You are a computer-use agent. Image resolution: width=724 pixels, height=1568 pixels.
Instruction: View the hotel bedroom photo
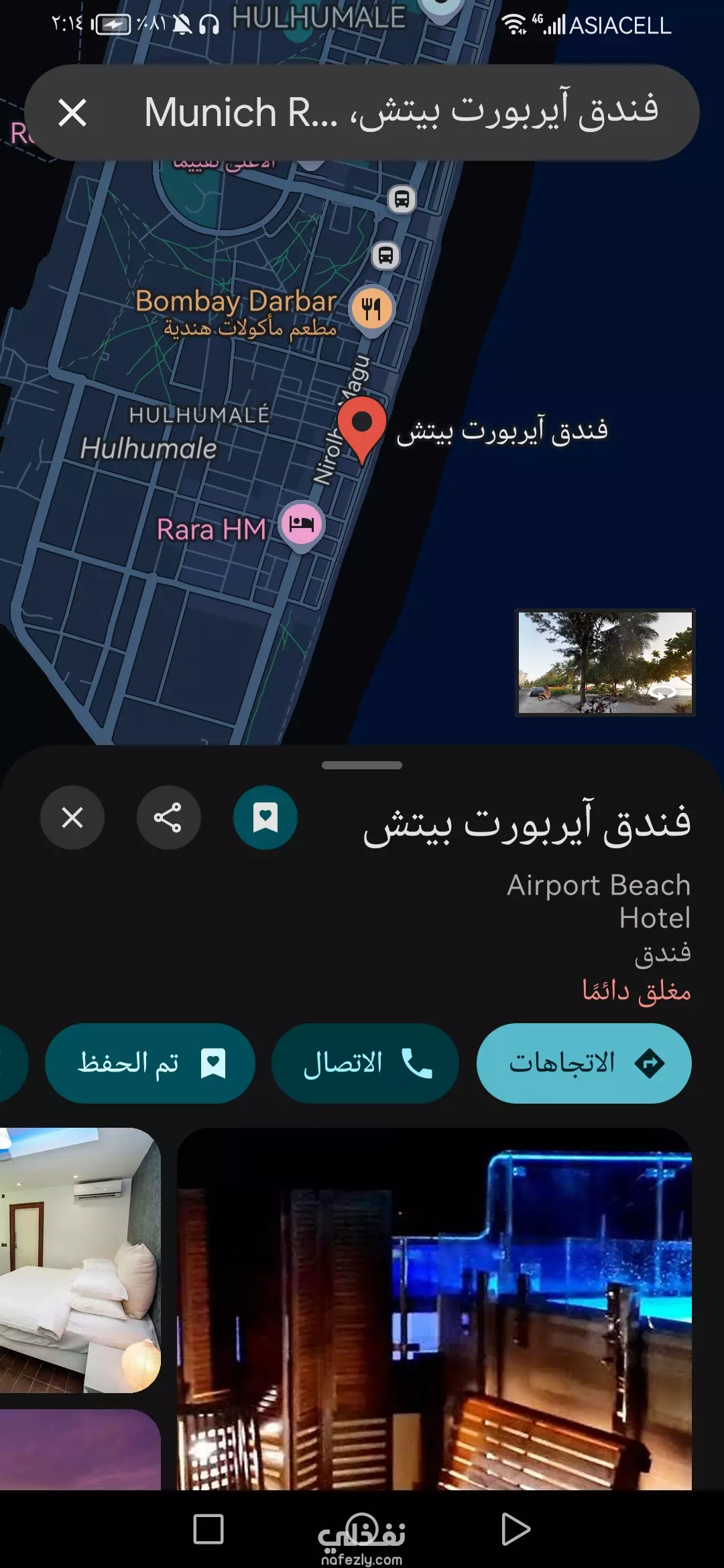point(80,1260)
